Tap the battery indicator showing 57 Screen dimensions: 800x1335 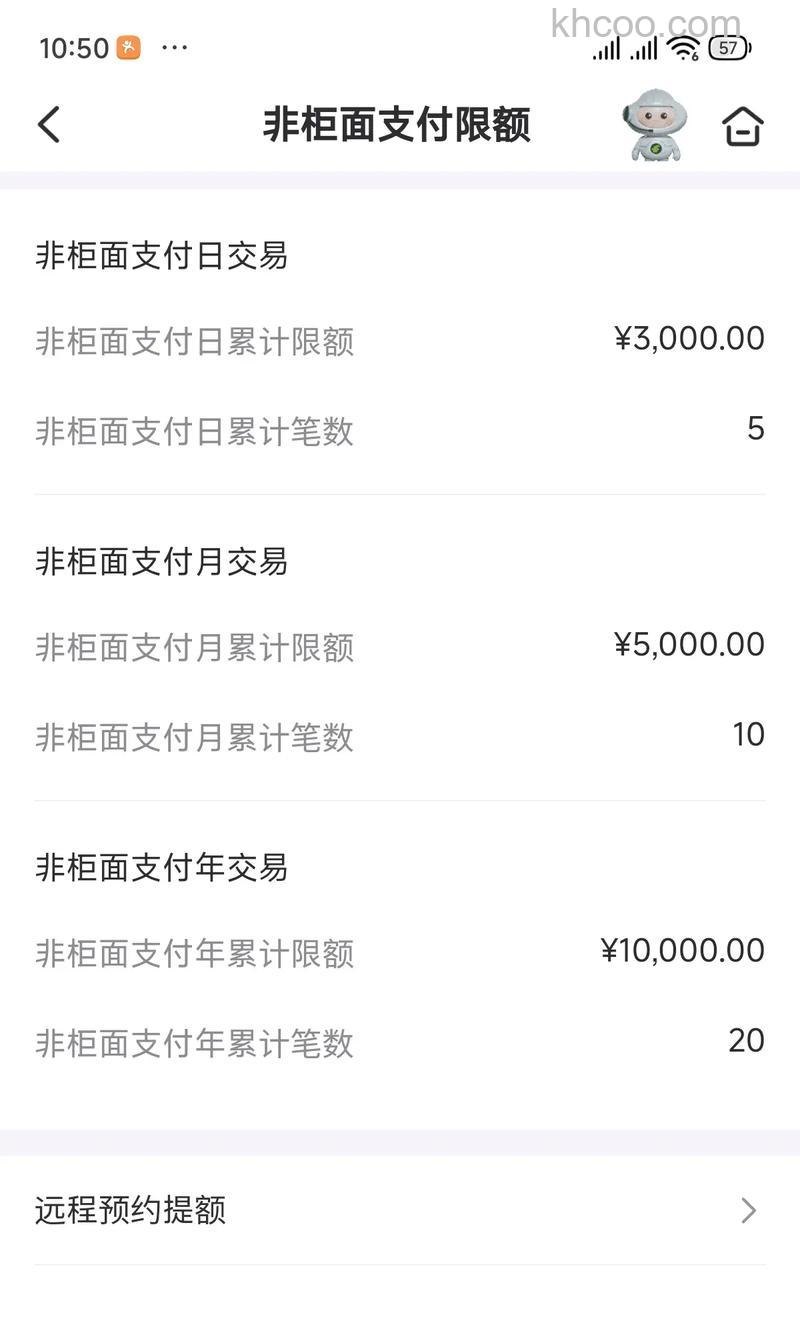pos(729,46)
